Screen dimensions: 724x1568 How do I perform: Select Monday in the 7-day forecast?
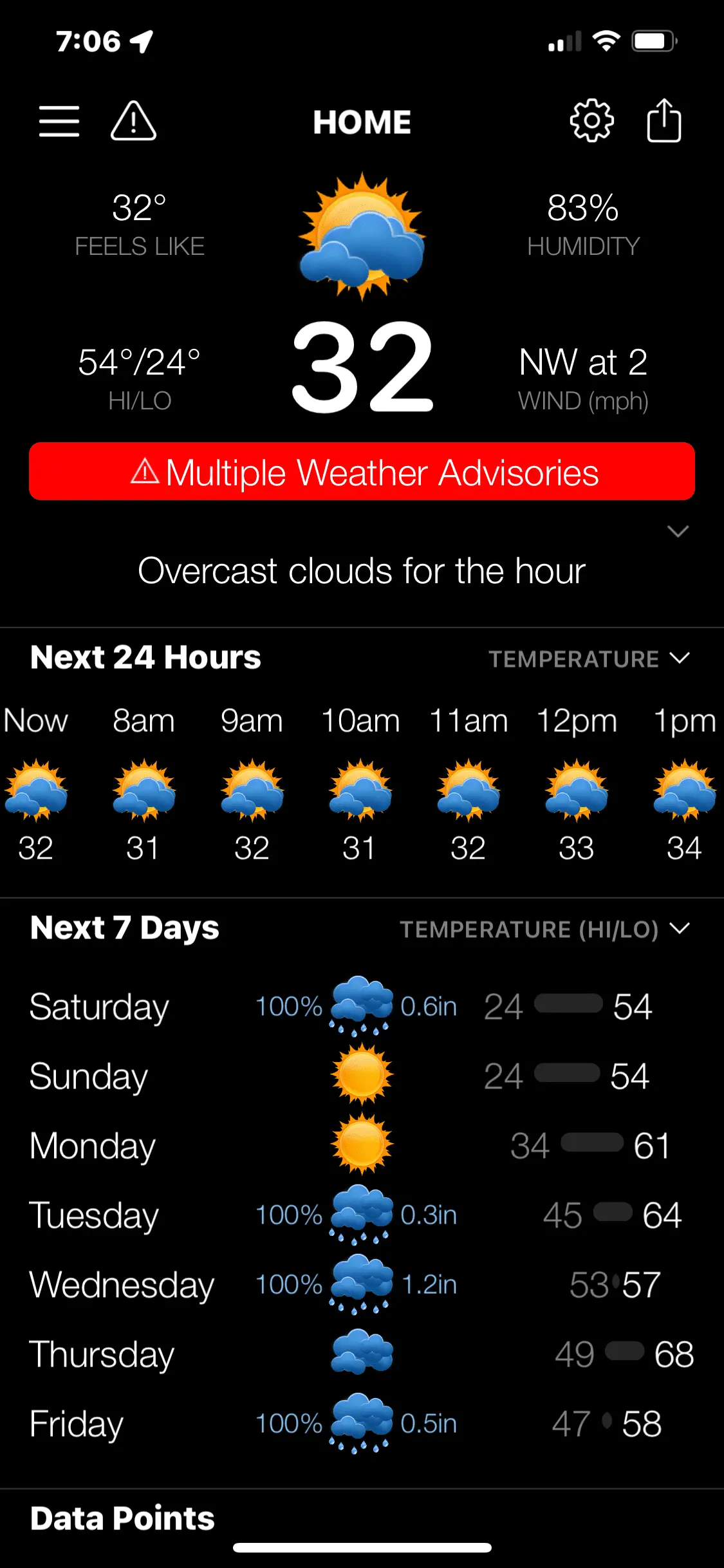coord(362,1146)
